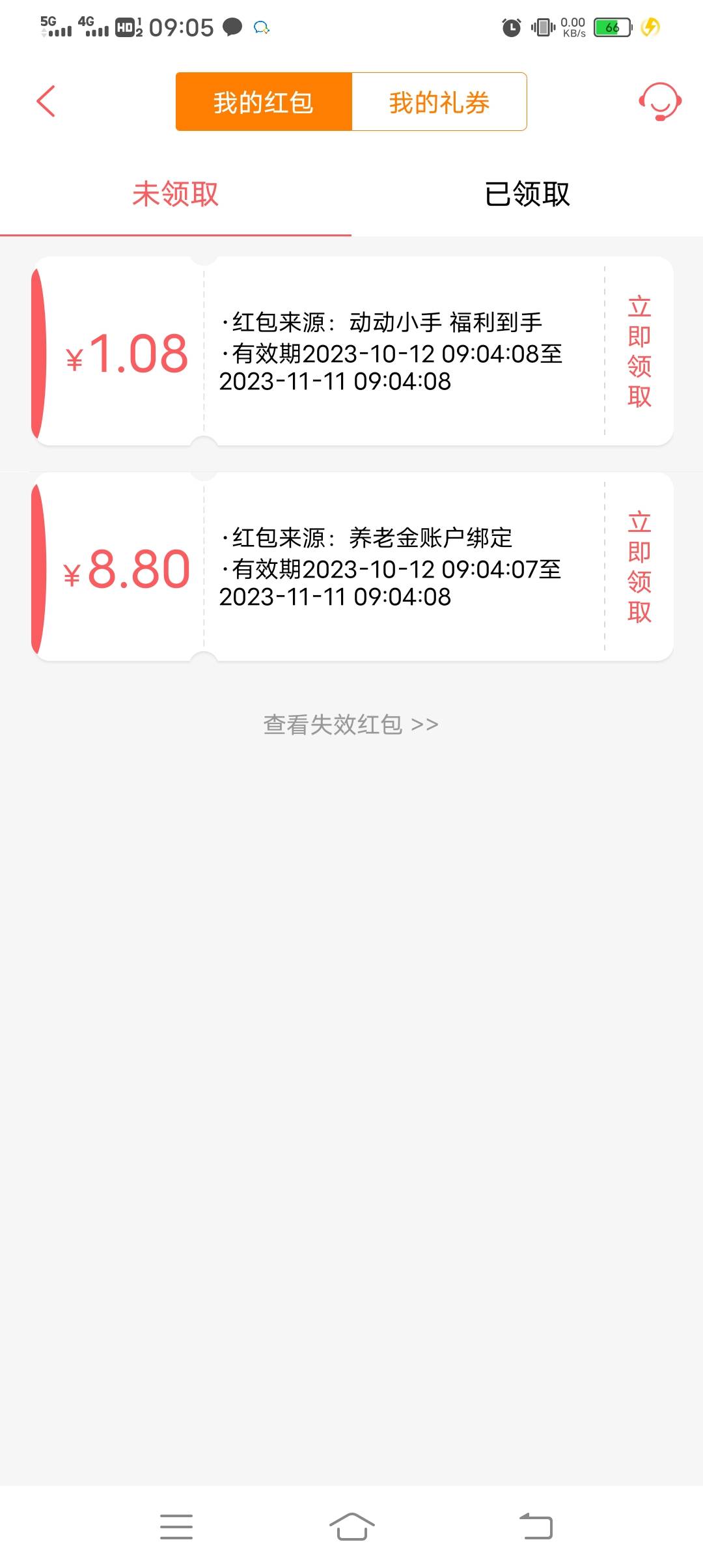This screenshot has height=1568, width=703.
Task: Open recent apps from navigation bar
Action: click(176, 1526)
